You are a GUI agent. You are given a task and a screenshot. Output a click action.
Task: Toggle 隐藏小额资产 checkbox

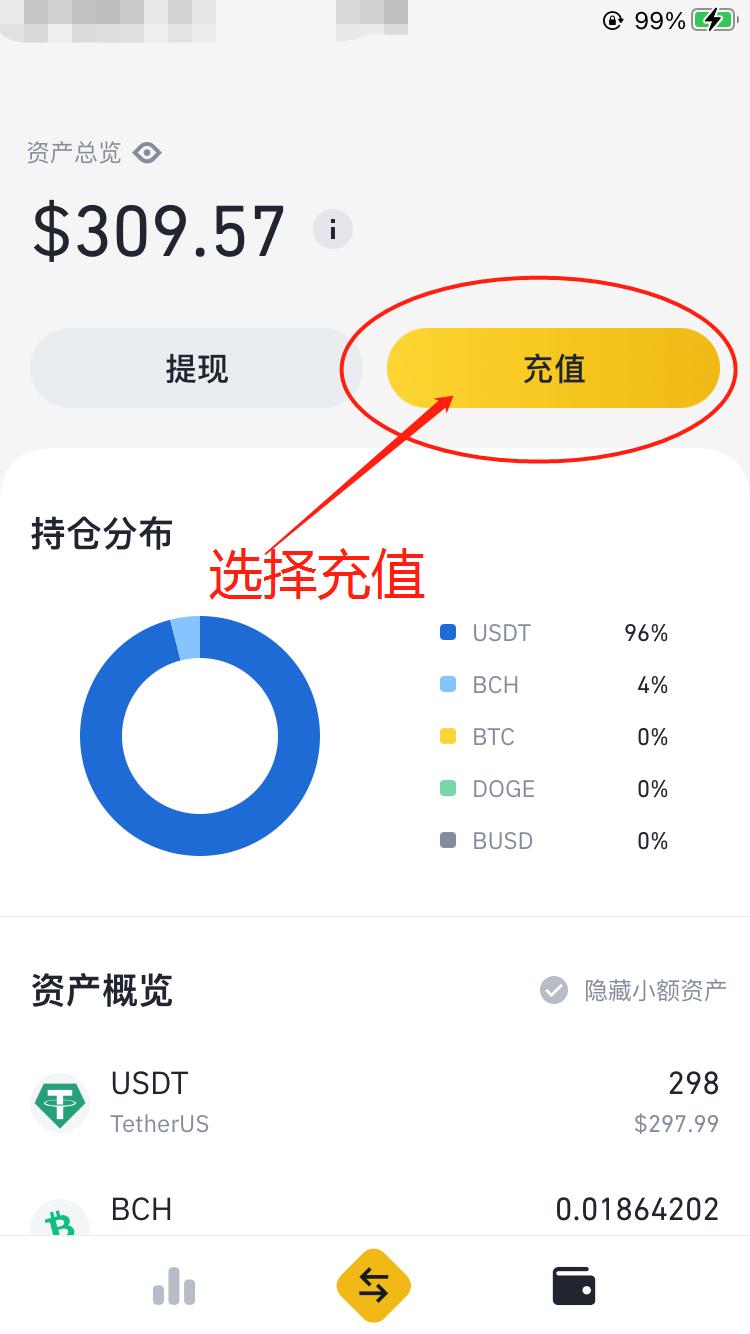554,990
